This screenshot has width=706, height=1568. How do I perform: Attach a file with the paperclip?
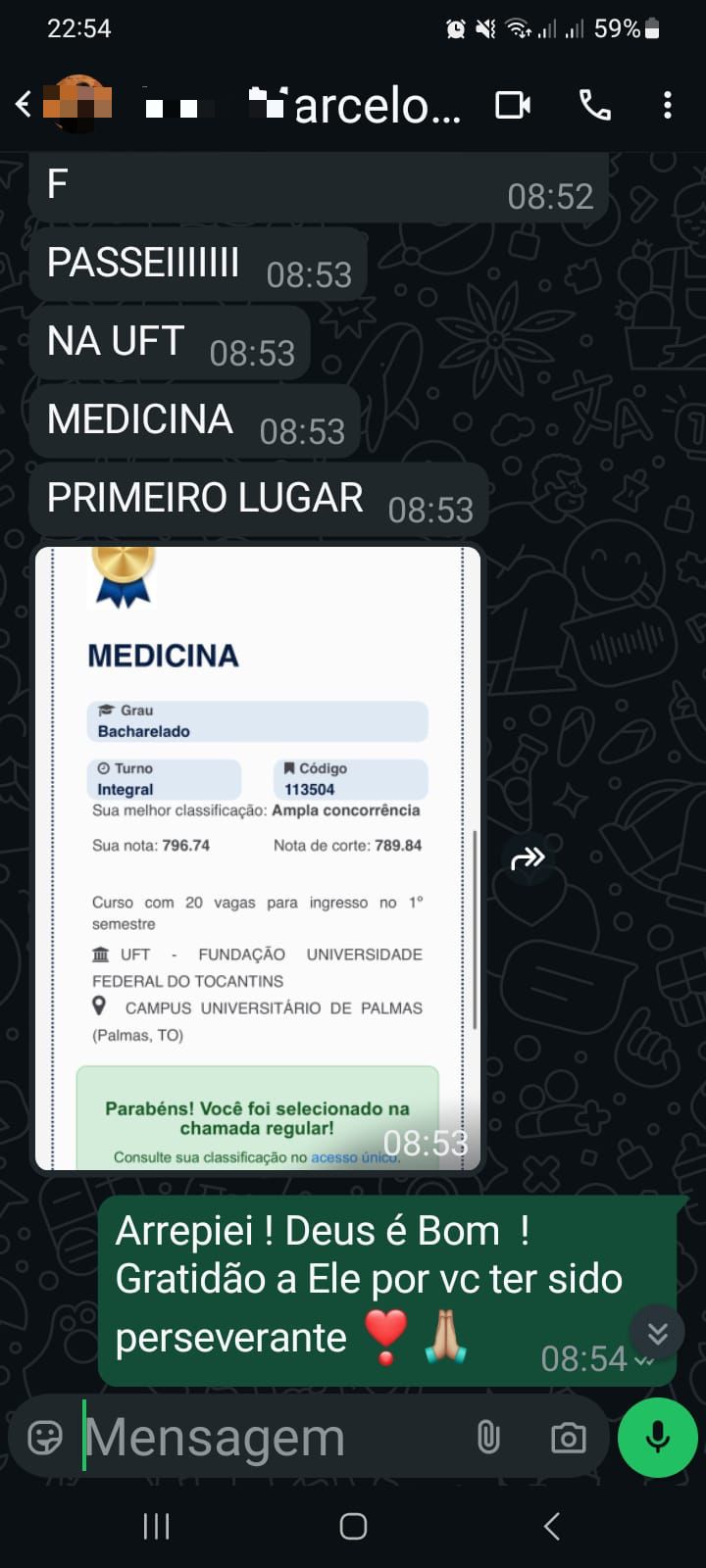tap(488, 1438)
